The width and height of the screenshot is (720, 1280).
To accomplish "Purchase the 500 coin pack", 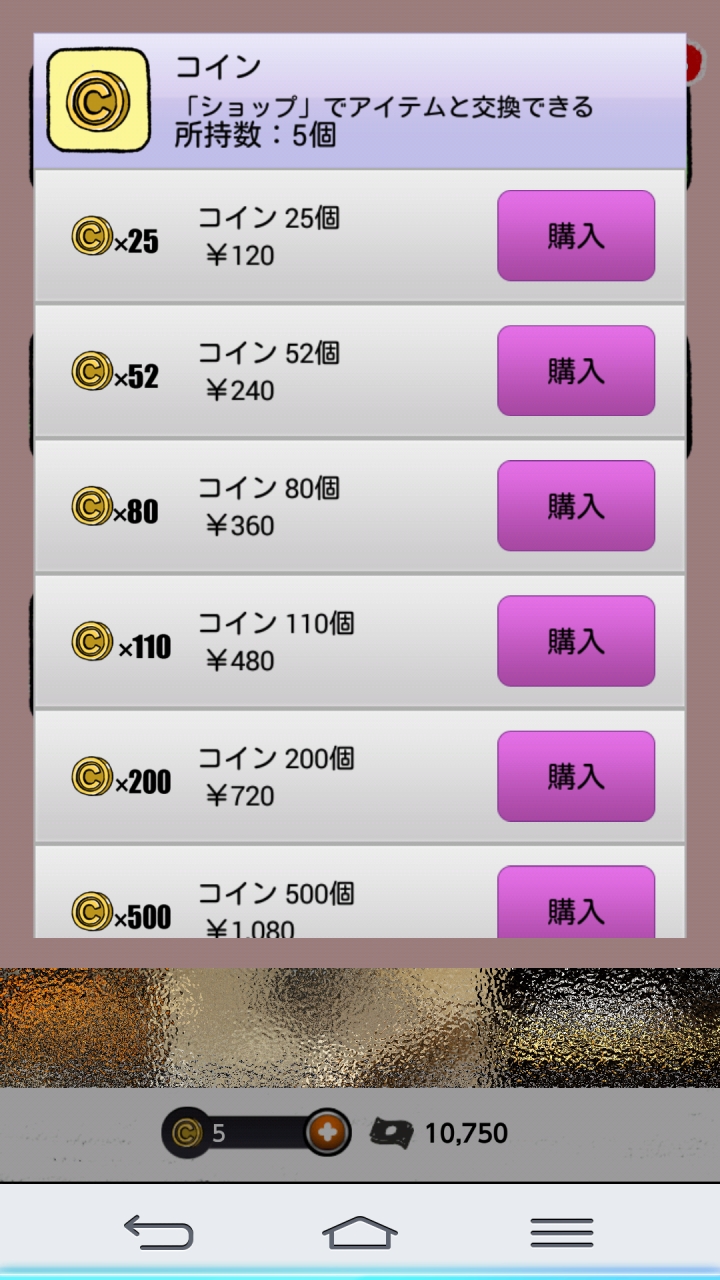I will point(576,903).
